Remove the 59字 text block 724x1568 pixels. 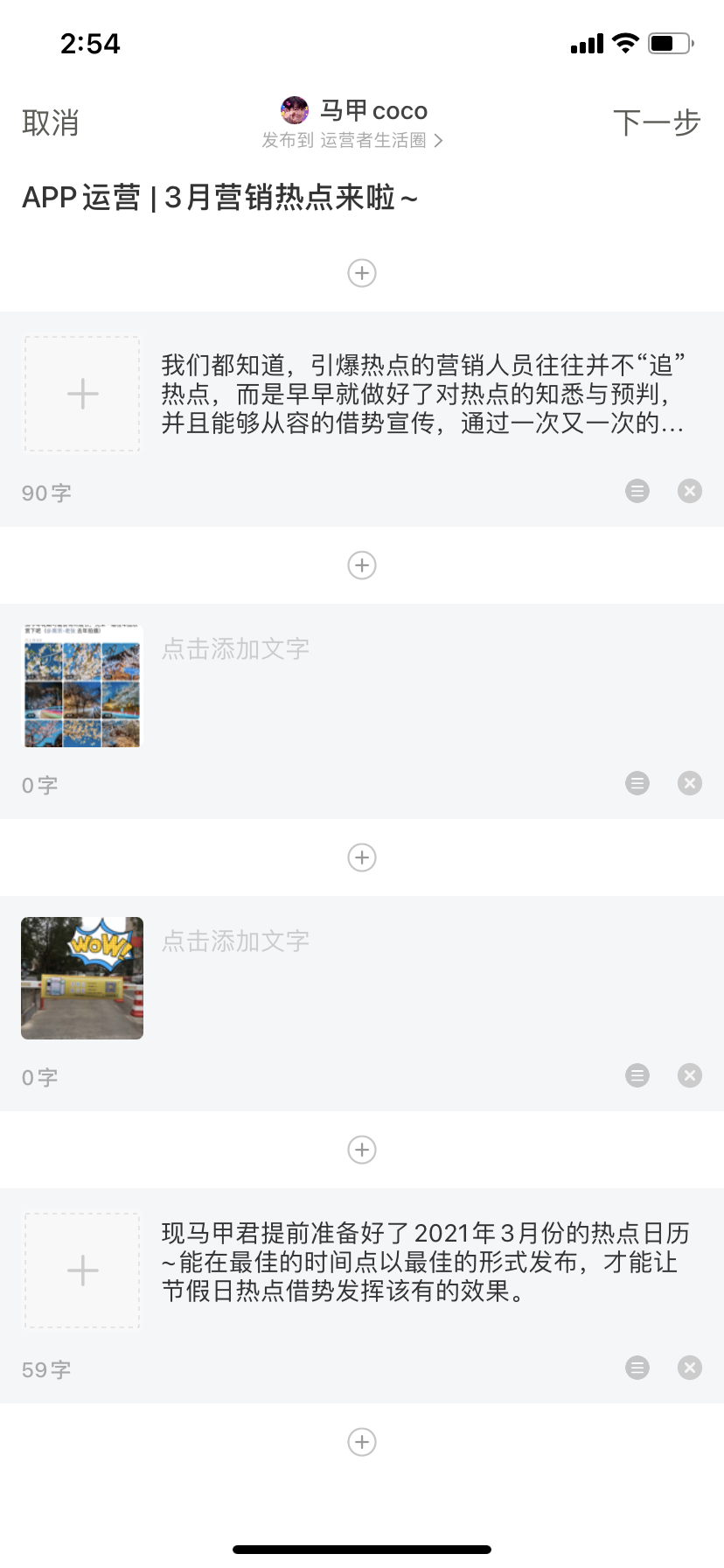click(x=690, y=1368)
